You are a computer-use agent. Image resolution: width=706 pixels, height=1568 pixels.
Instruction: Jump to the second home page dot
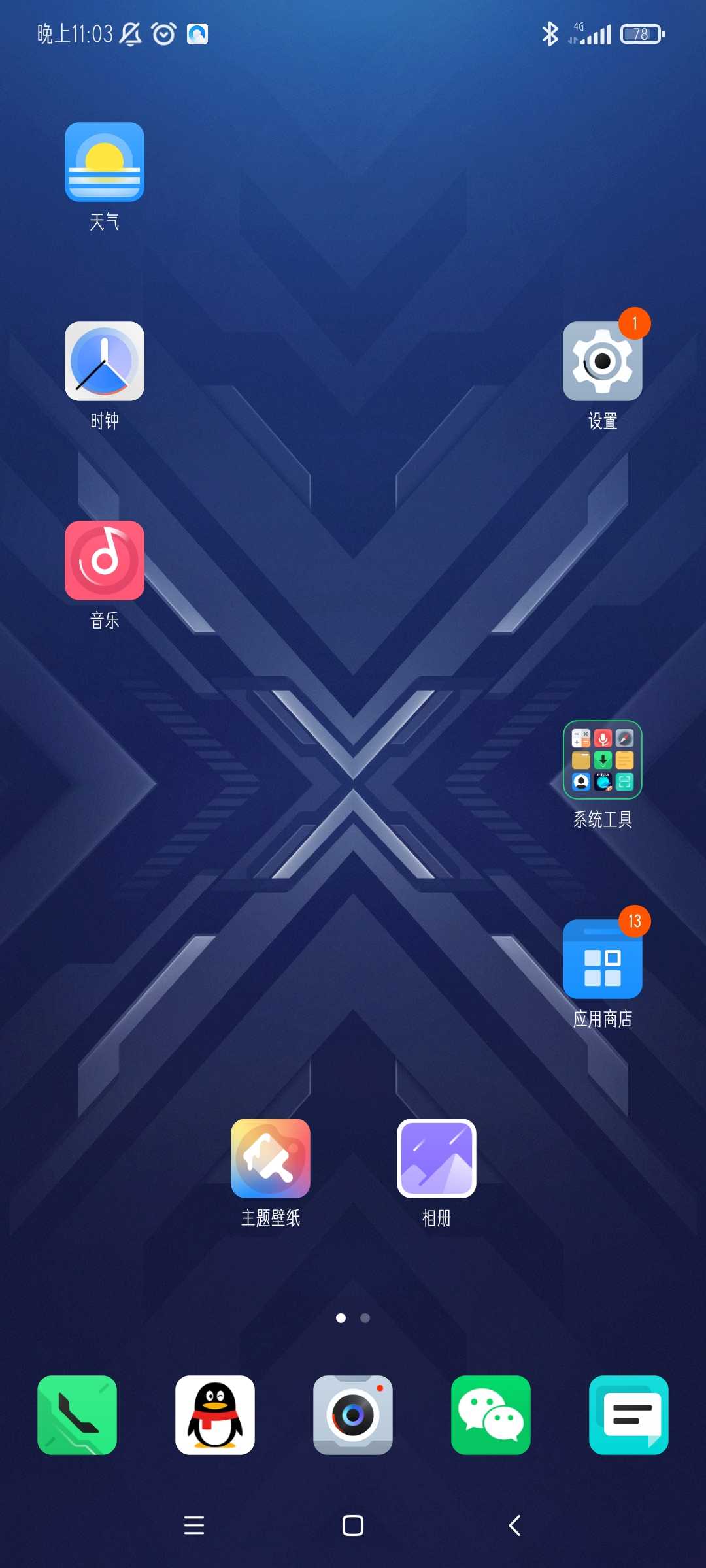(365, 1318)
